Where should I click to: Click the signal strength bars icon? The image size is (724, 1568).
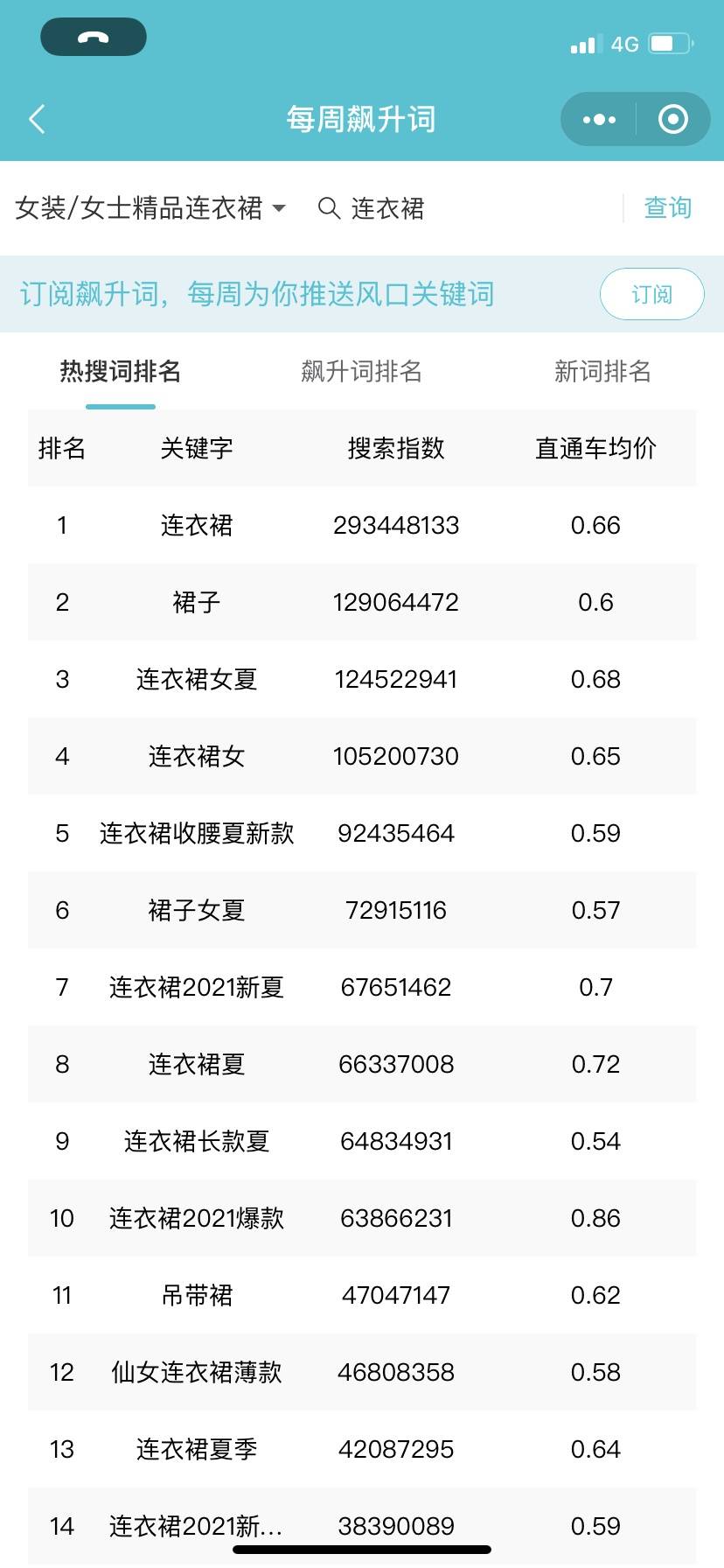point(584,44)
